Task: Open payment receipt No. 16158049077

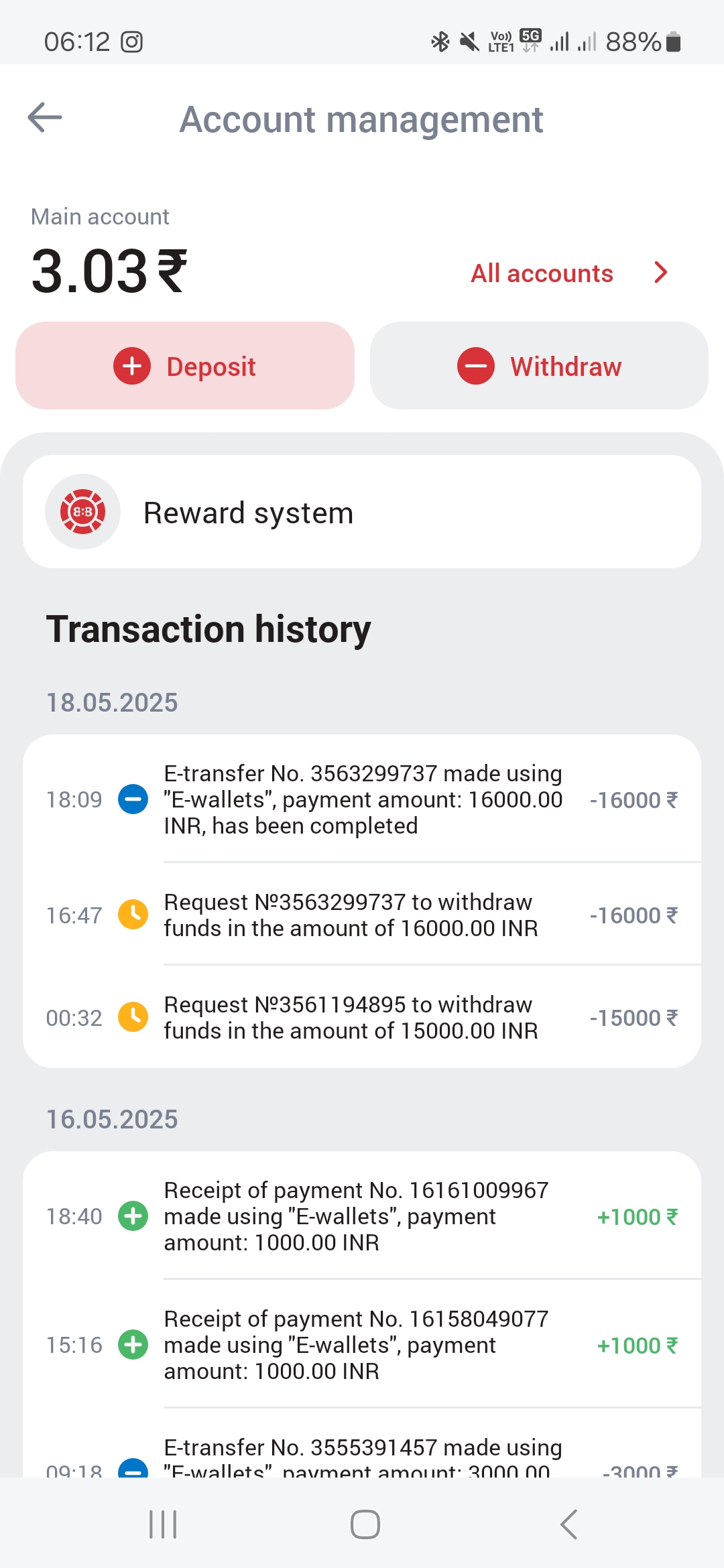Action: (362, 1345)
